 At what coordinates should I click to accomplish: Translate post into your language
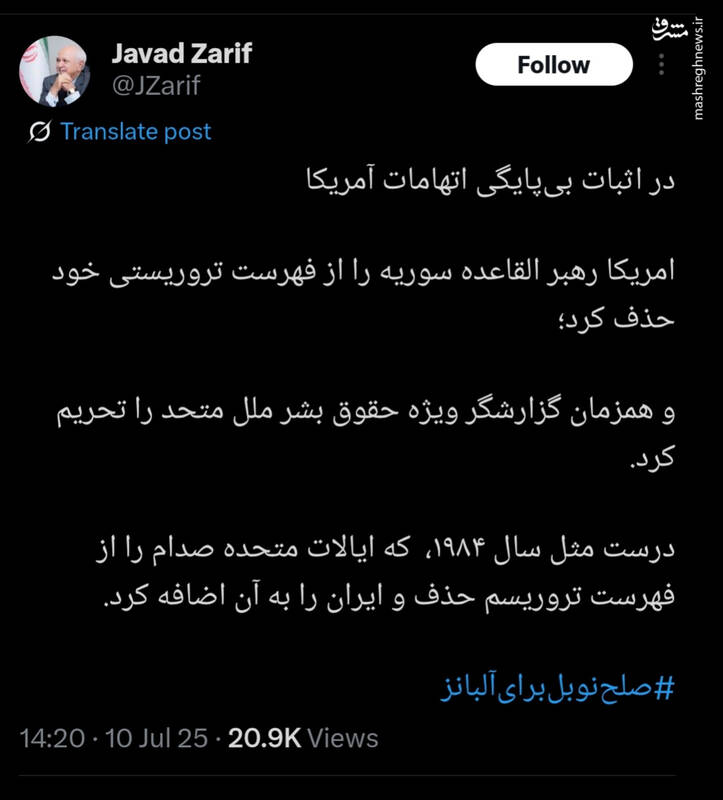pos(135,131)
